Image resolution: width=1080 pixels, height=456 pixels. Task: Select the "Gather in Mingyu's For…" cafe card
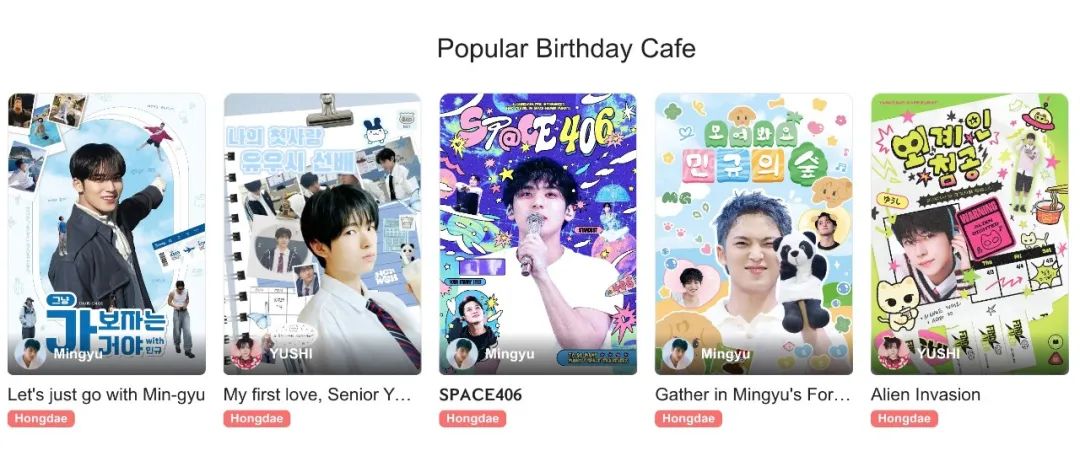pyautogui.click(x=754, y=234)
